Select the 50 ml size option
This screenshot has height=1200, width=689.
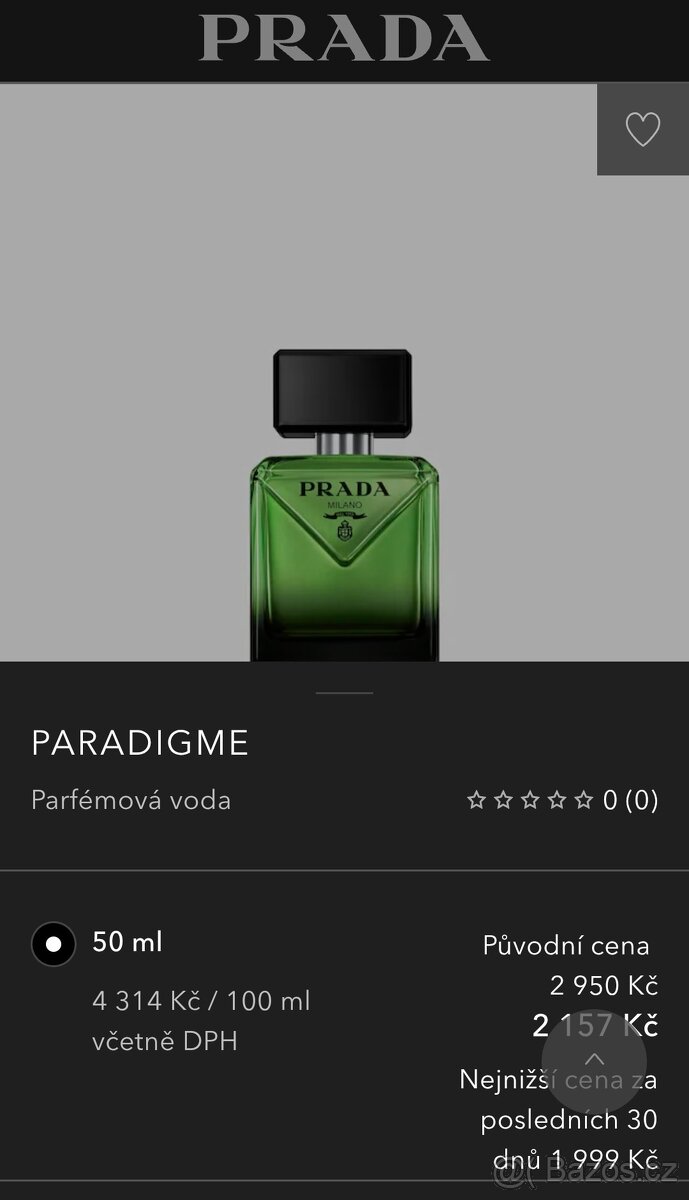pyautogui.click(x=53, y=943)
